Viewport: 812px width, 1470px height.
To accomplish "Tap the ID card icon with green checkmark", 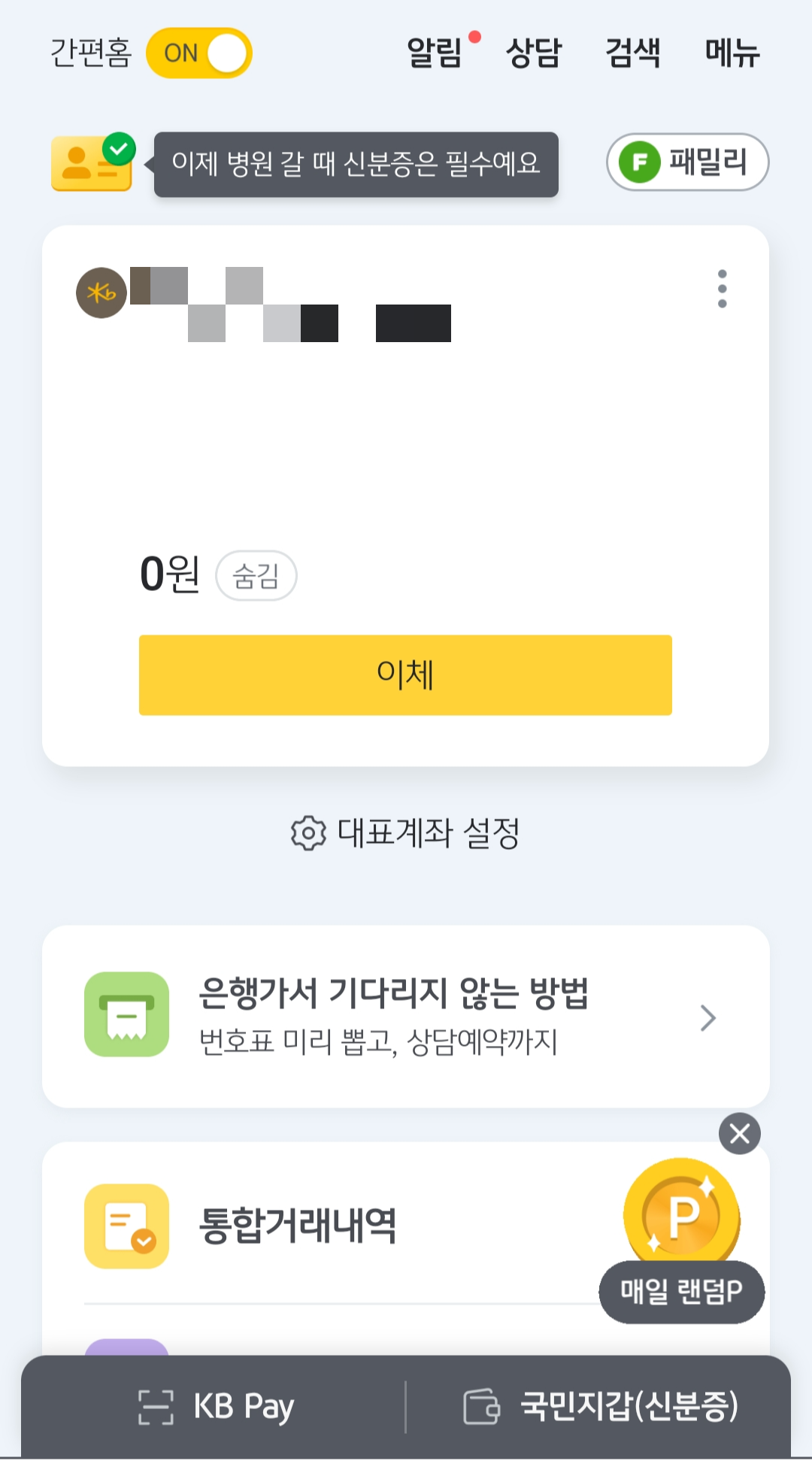I will (x=92, y=162).
